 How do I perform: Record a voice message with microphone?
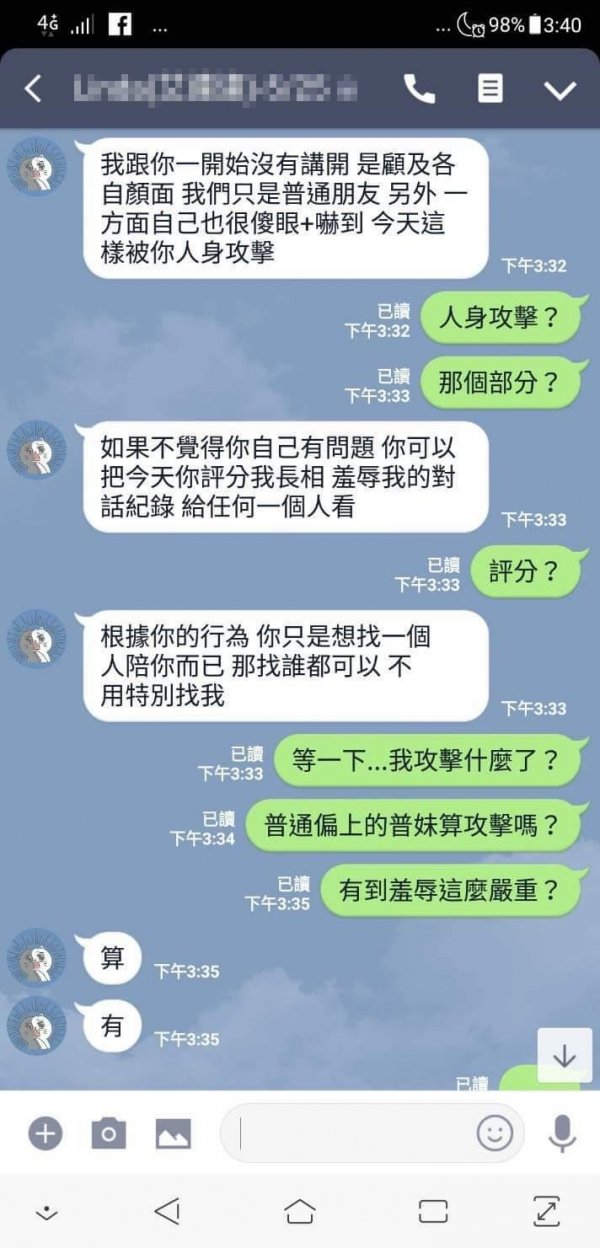click(x=562, y=1133)
